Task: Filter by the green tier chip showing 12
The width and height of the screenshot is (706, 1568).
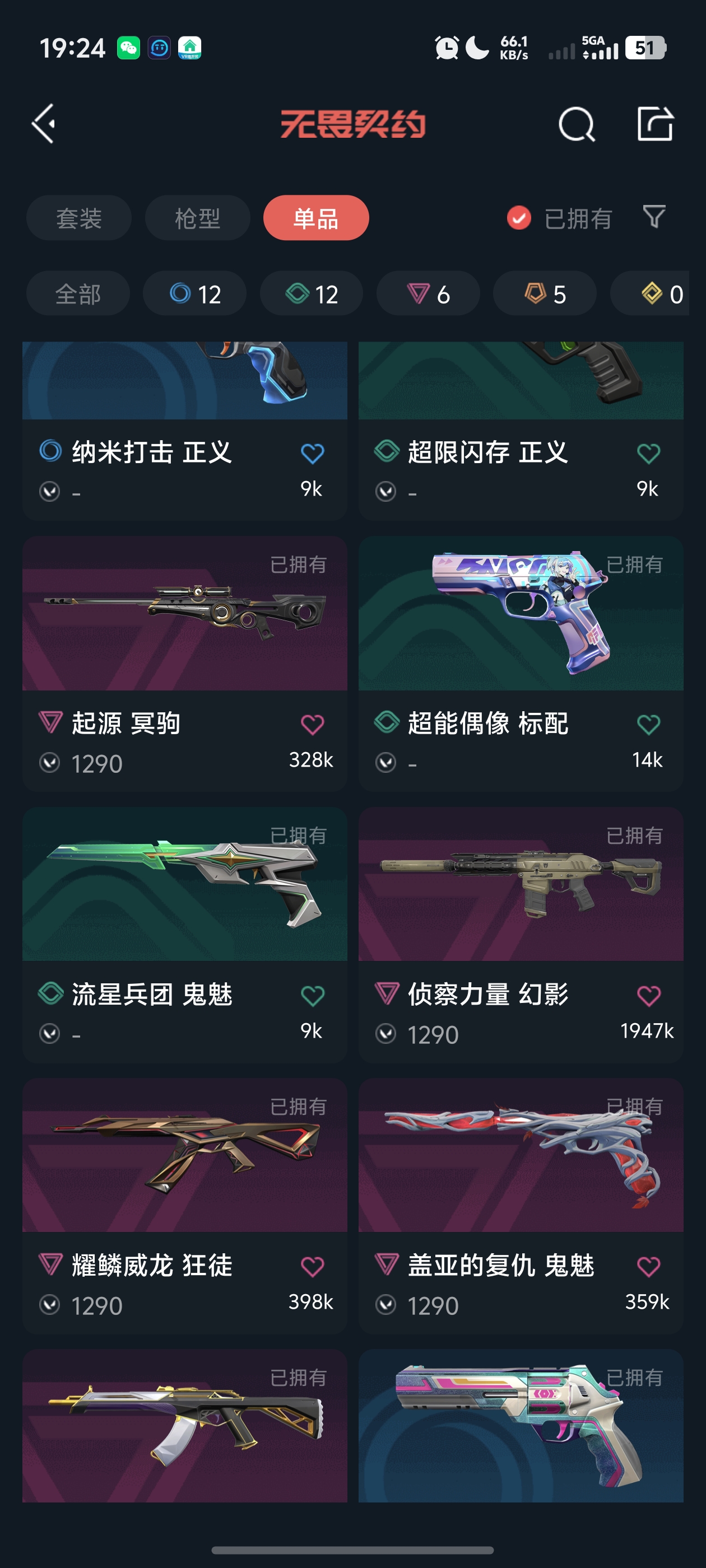Action: [x=312, y=294]
